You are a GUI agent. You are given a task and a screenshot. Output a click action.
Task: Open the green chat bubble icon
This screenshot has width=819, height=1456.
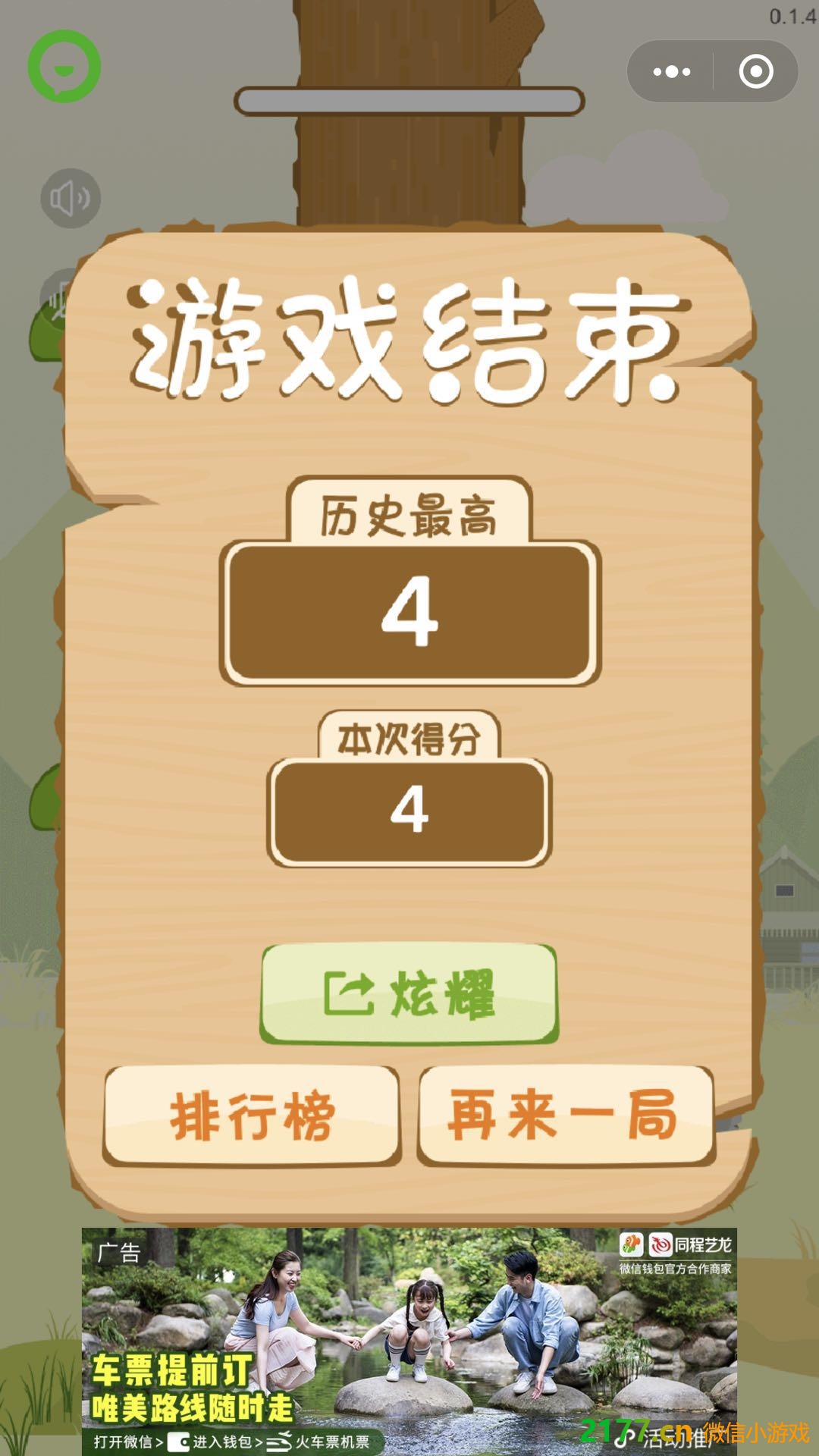coord(64,67)
